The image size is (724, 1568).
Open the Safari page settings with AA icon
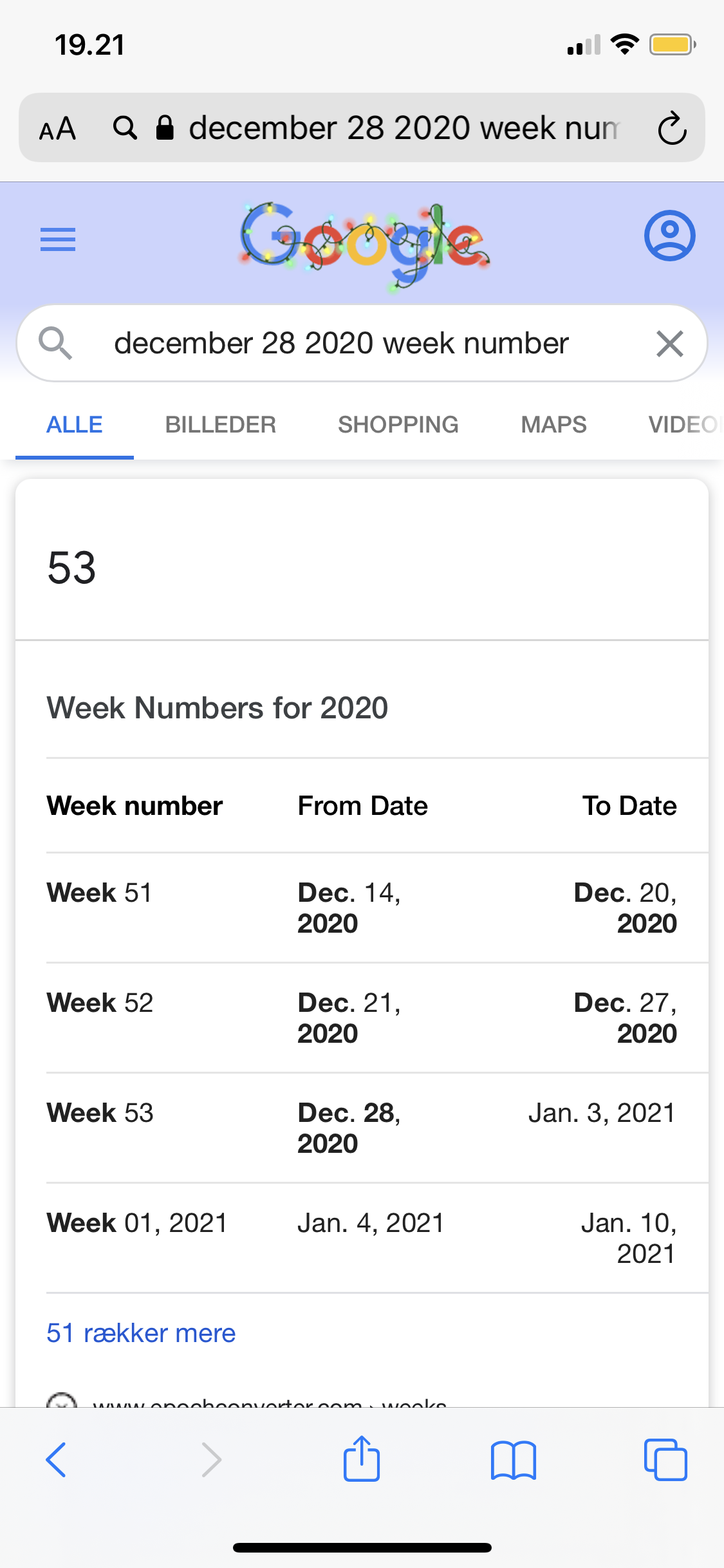click(x=57, y=127)
